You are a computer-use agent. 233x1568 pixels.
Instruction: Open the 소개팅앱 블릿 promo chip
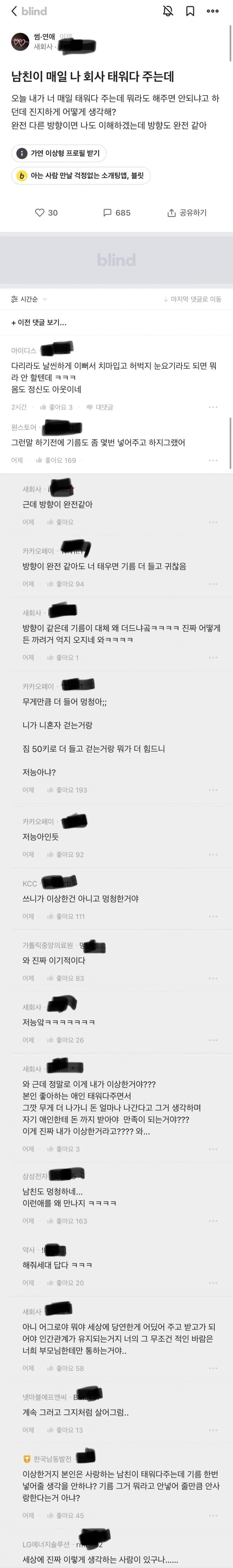tap(81, 176)
